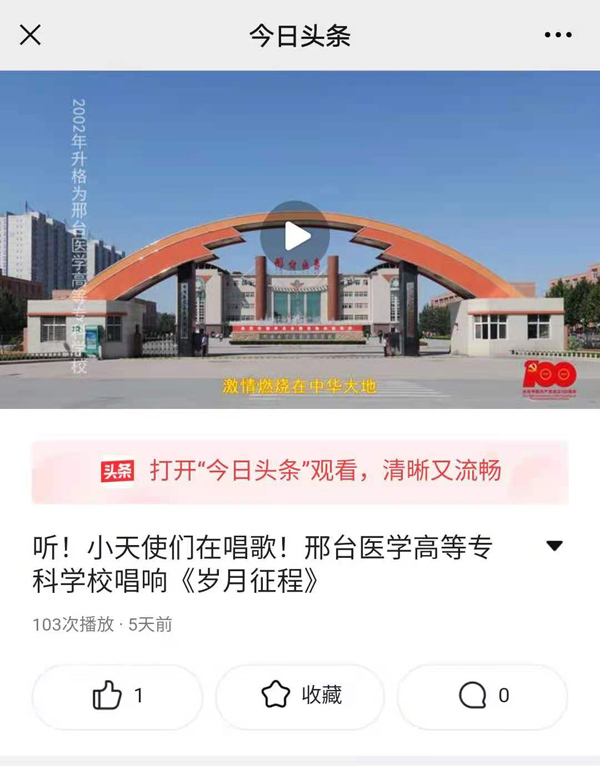
Task: Open the comments
Action: click(483, 696)
